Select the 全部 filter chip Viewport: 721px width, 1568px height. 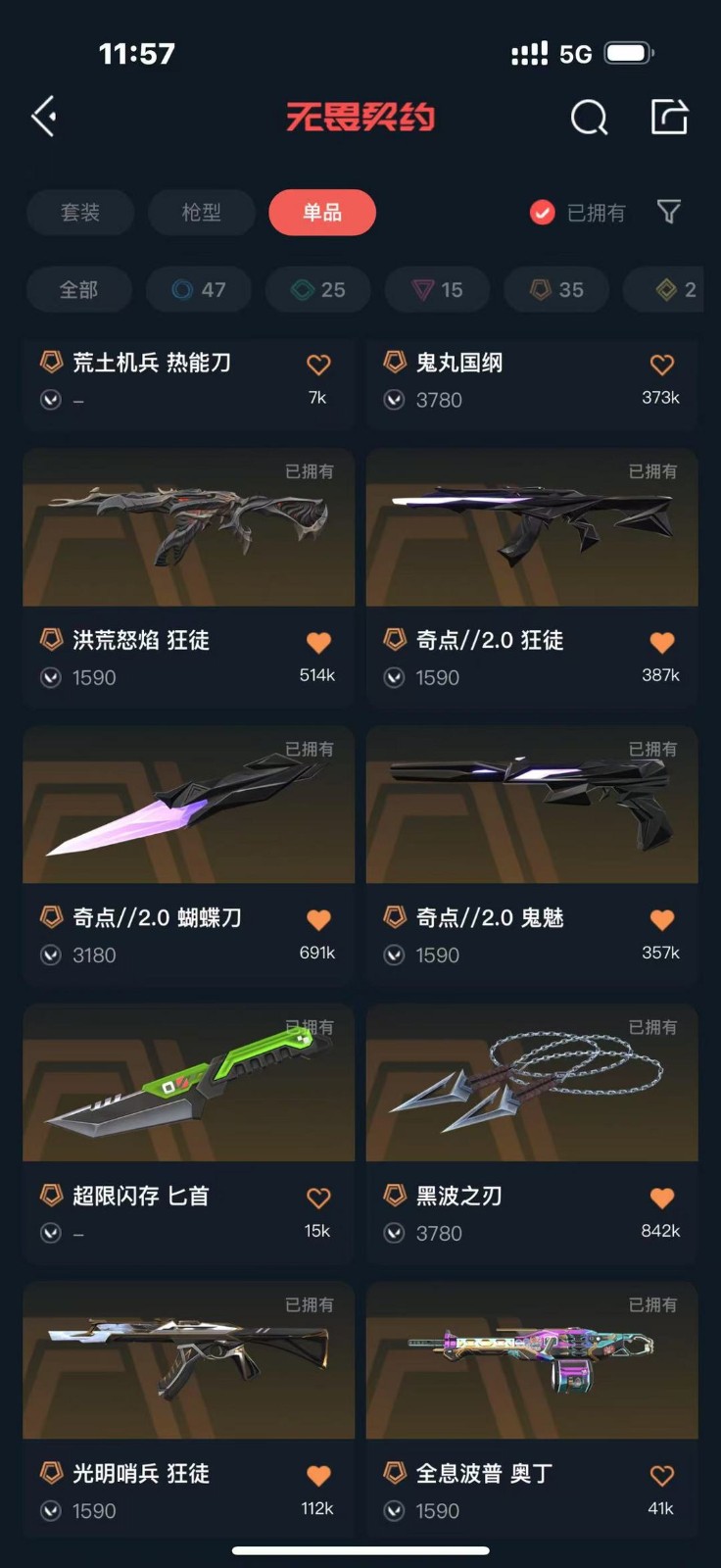78,290
